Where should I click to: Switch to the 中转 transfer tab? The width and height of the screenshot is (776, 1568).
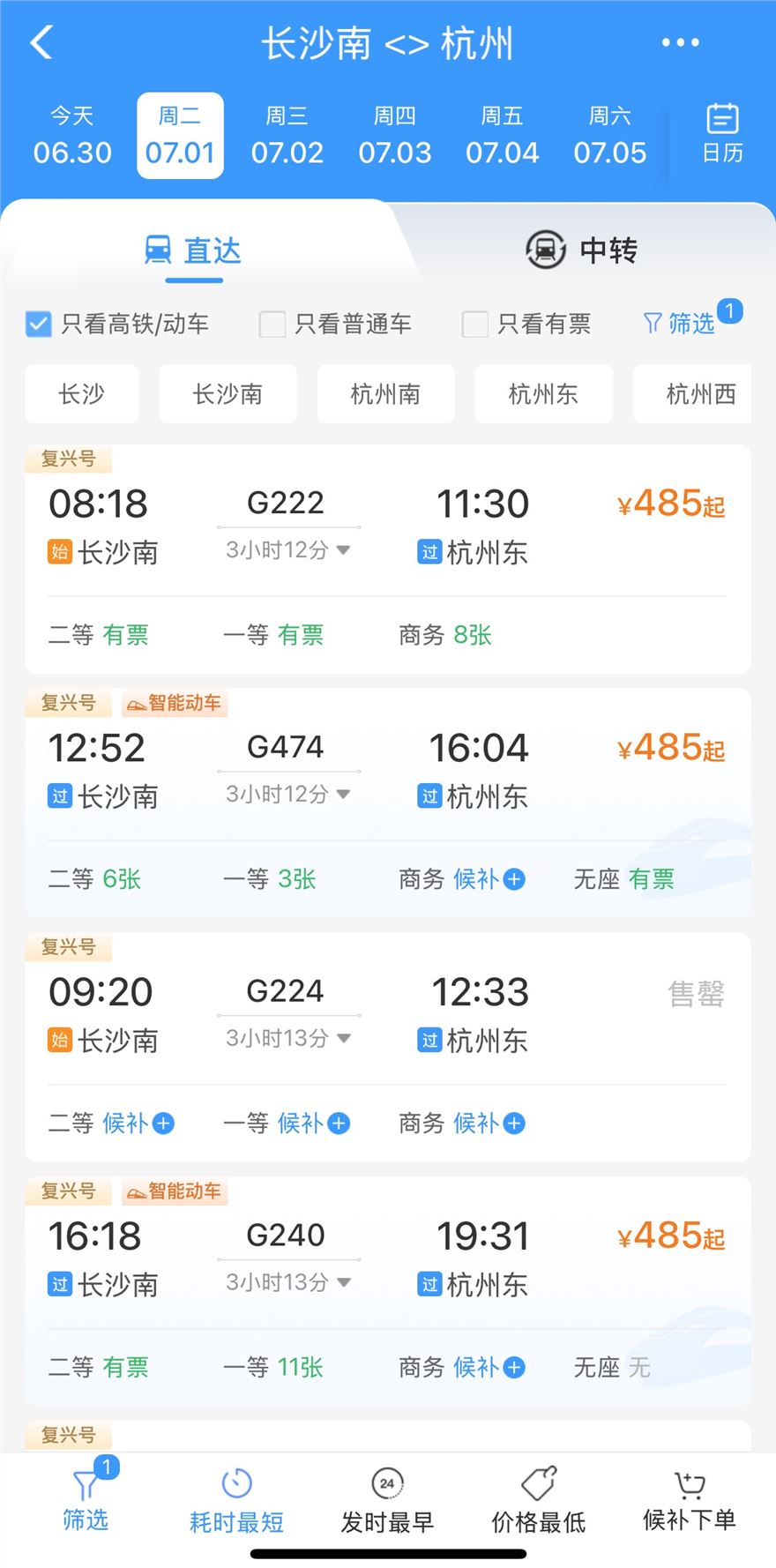click(581, 250)
